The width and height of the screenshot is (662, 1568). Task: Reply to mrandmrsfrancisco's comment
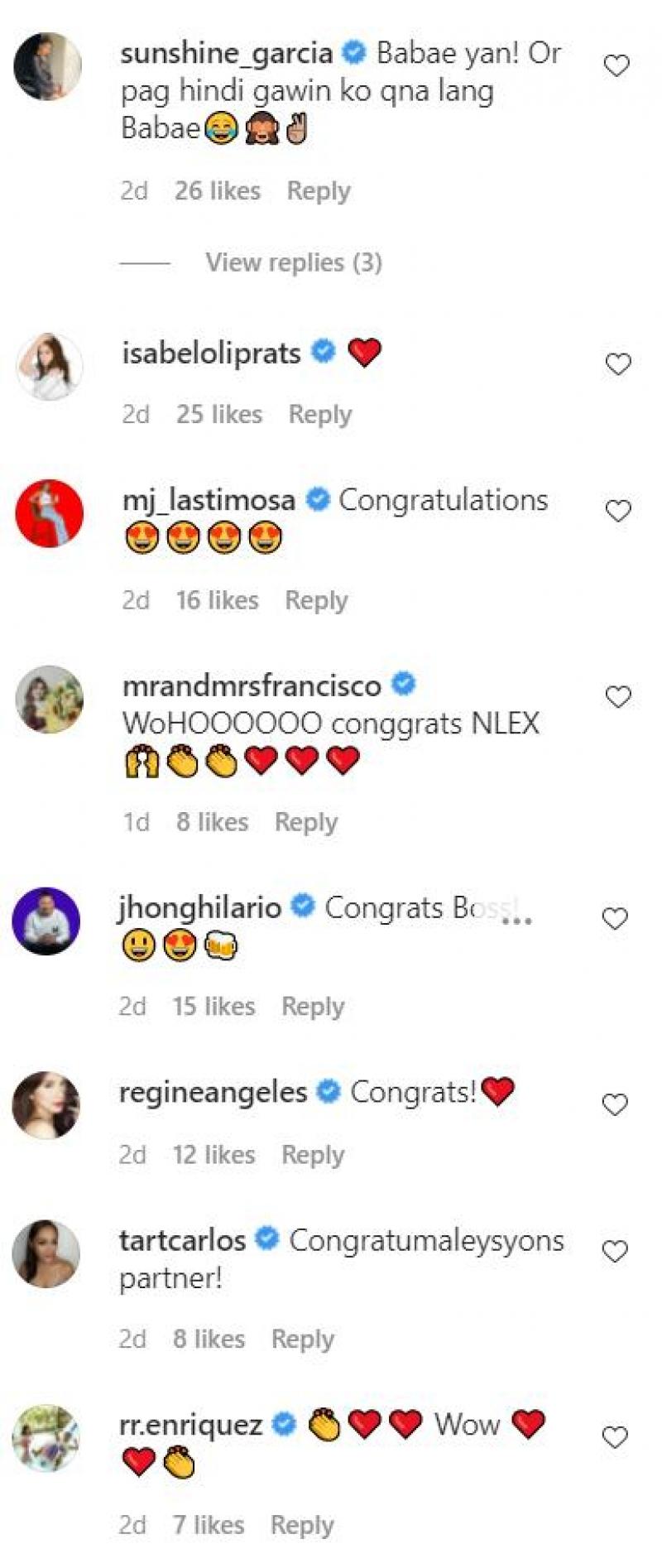[306, 822]
